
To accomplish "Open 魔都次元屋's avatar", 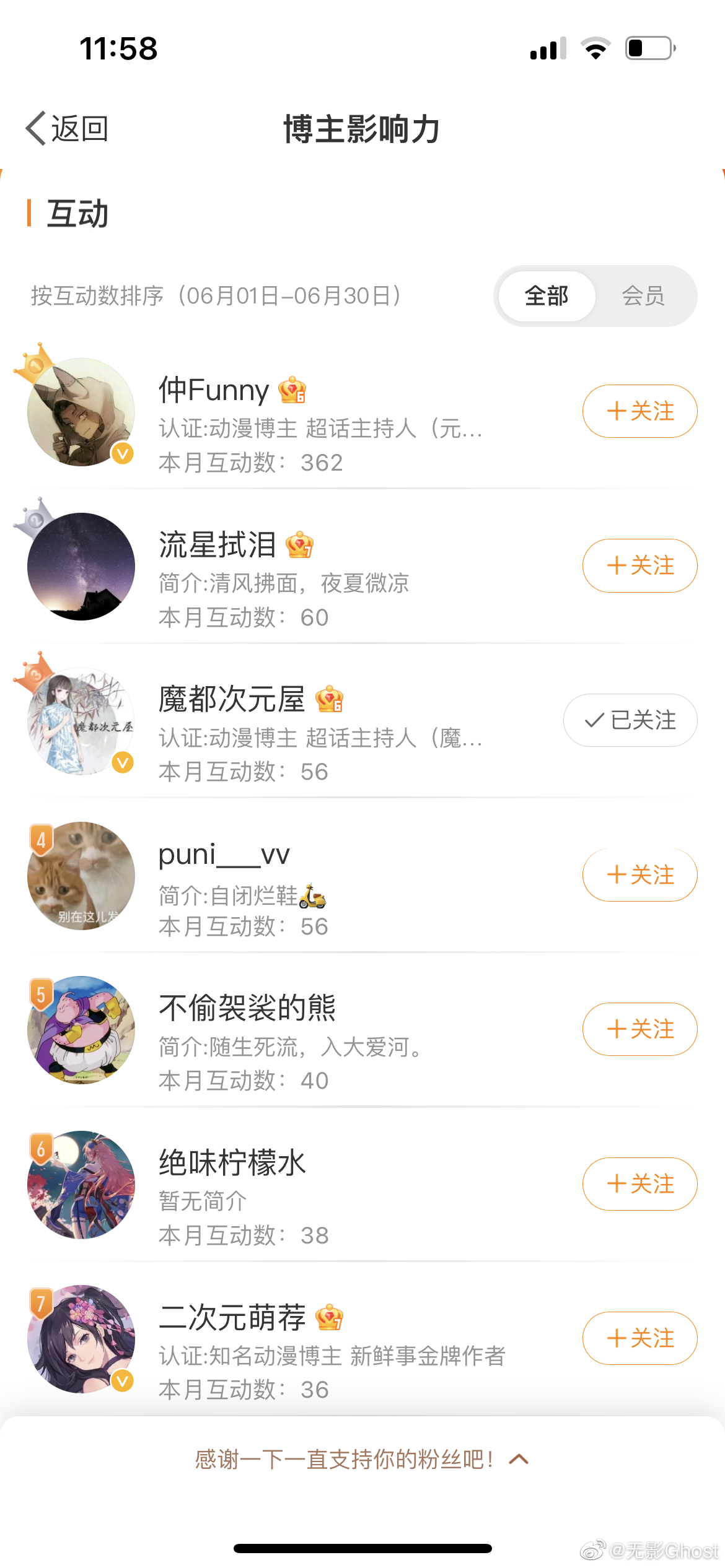I will click(x=81, y=721).
